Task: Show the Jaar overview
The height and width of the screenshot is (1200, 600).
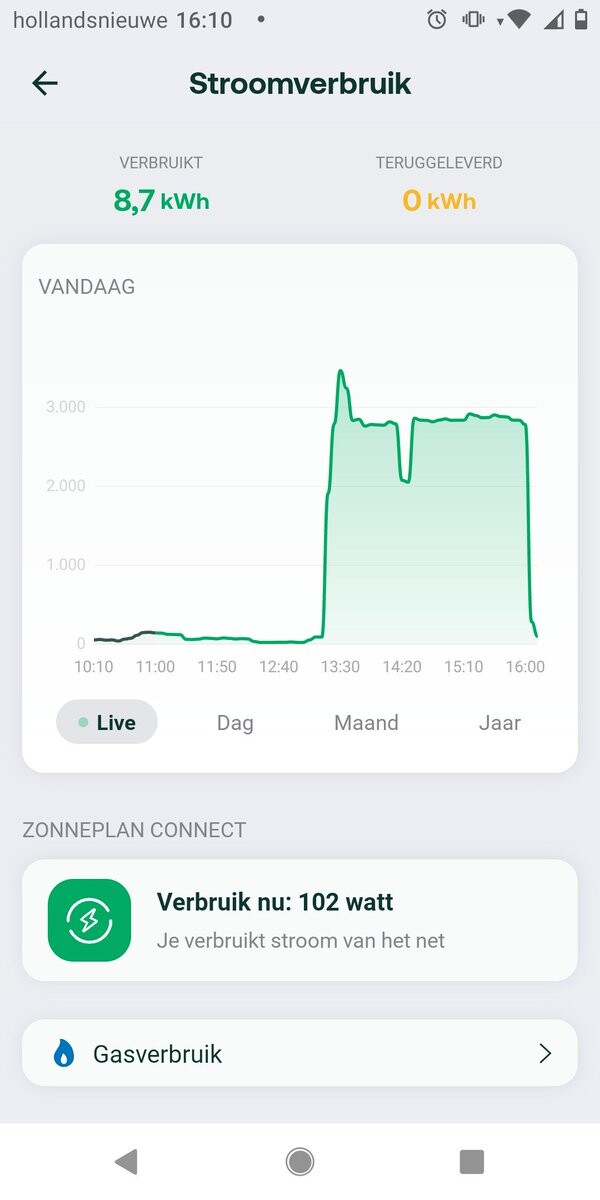Action: pos(499,722)
